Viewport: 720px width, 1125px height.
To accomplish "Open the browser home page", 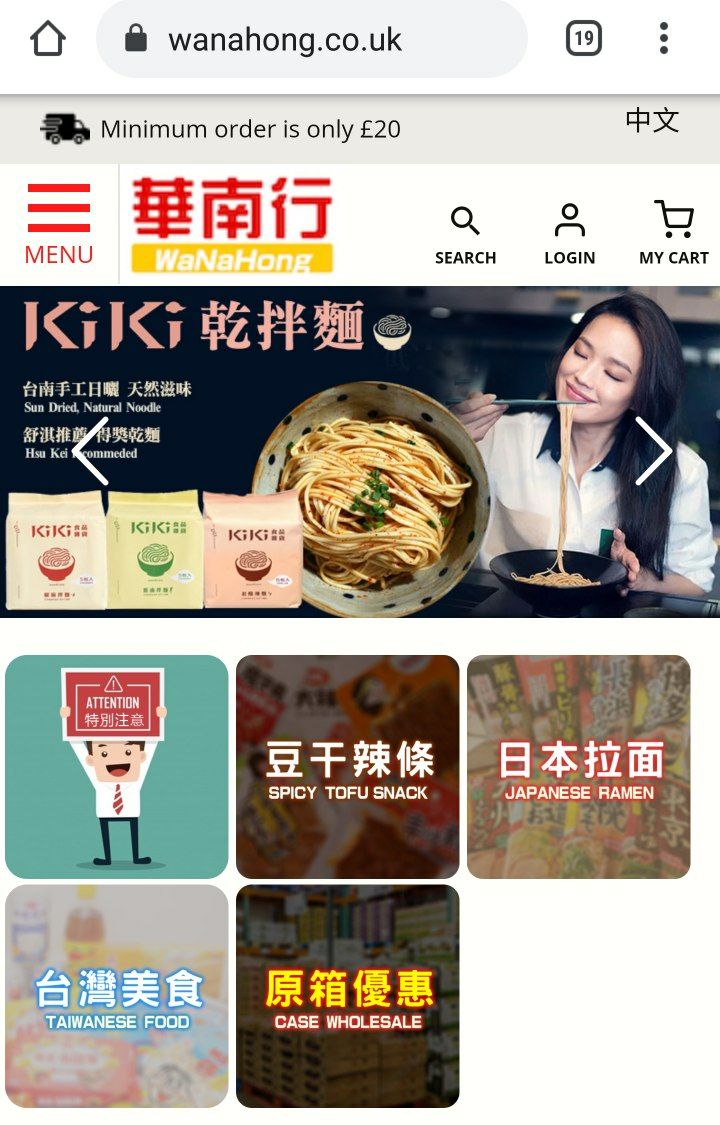I will [47, 40].
